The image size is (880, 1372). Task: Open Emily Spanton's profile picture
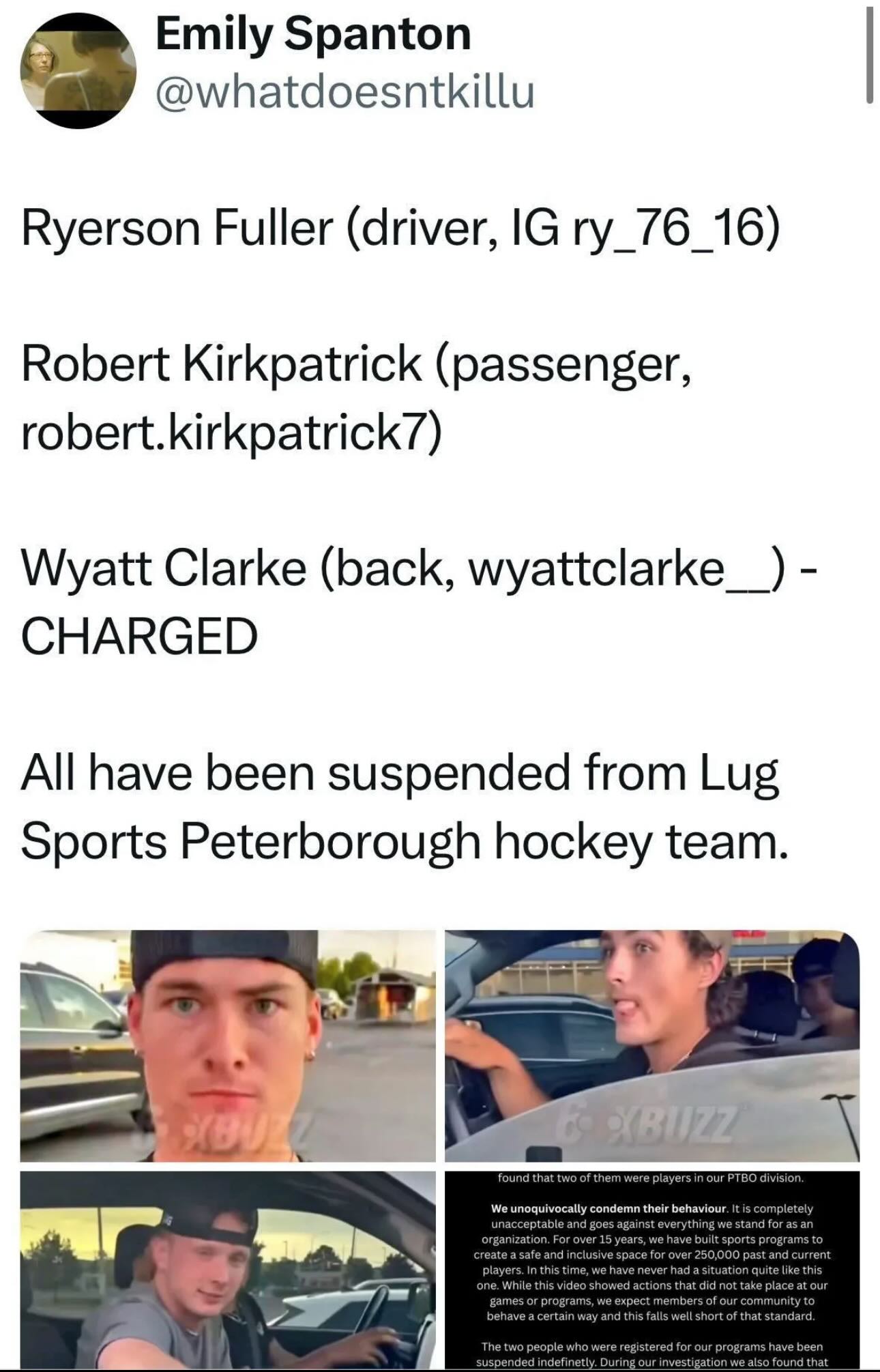(78, 71)
